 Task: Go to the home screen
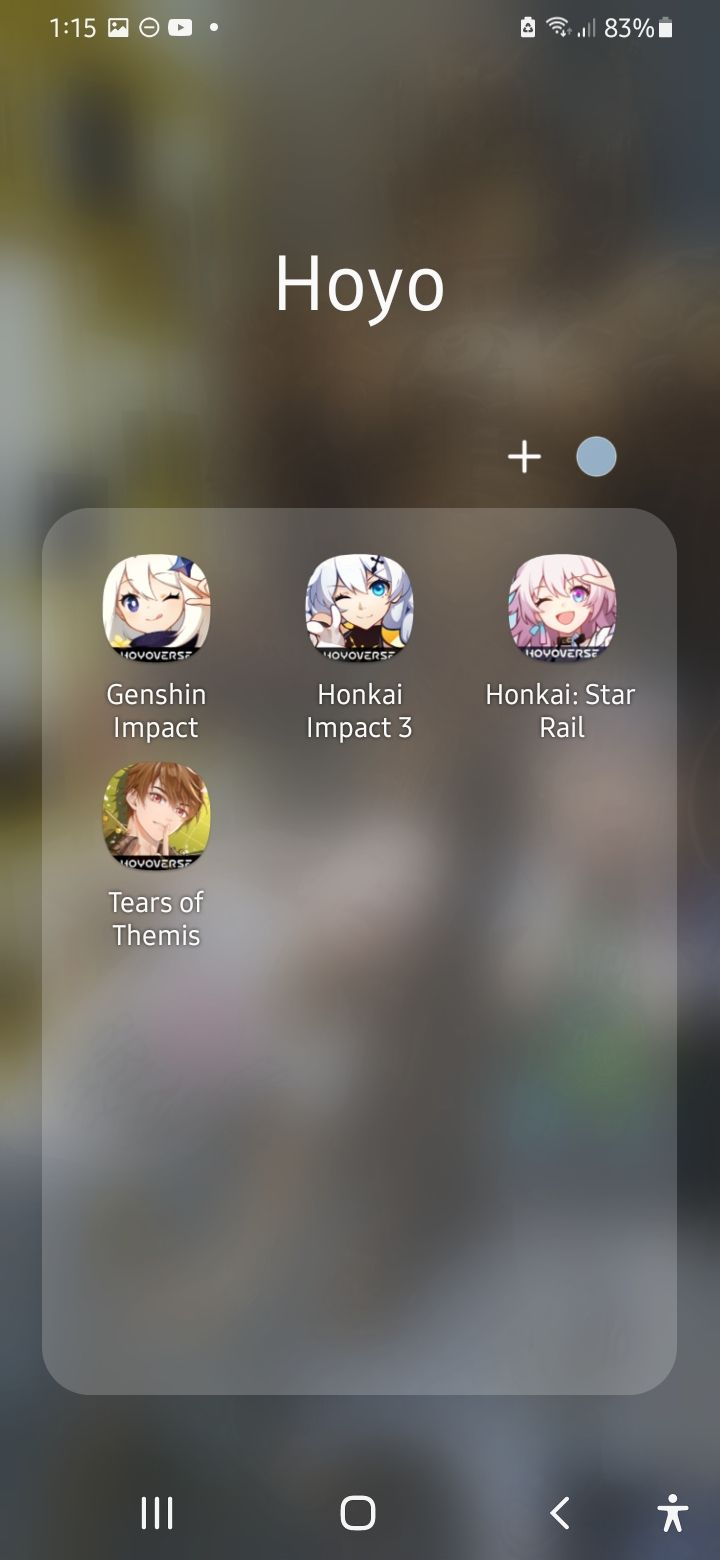pos(358,1513)
